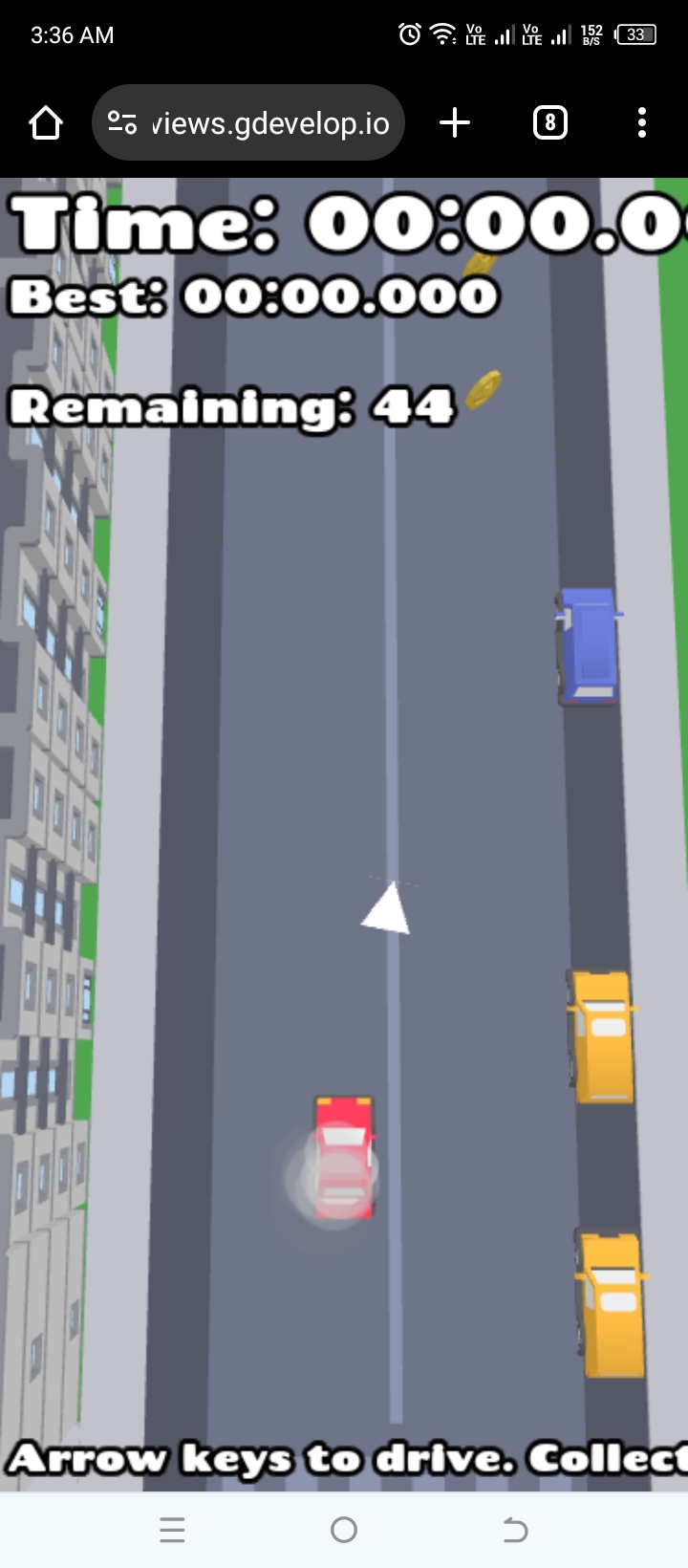The width and height of the screenshot is (688, 1568).
Task: Tap the Remaining: 44 label
Action: pos(229,405)
